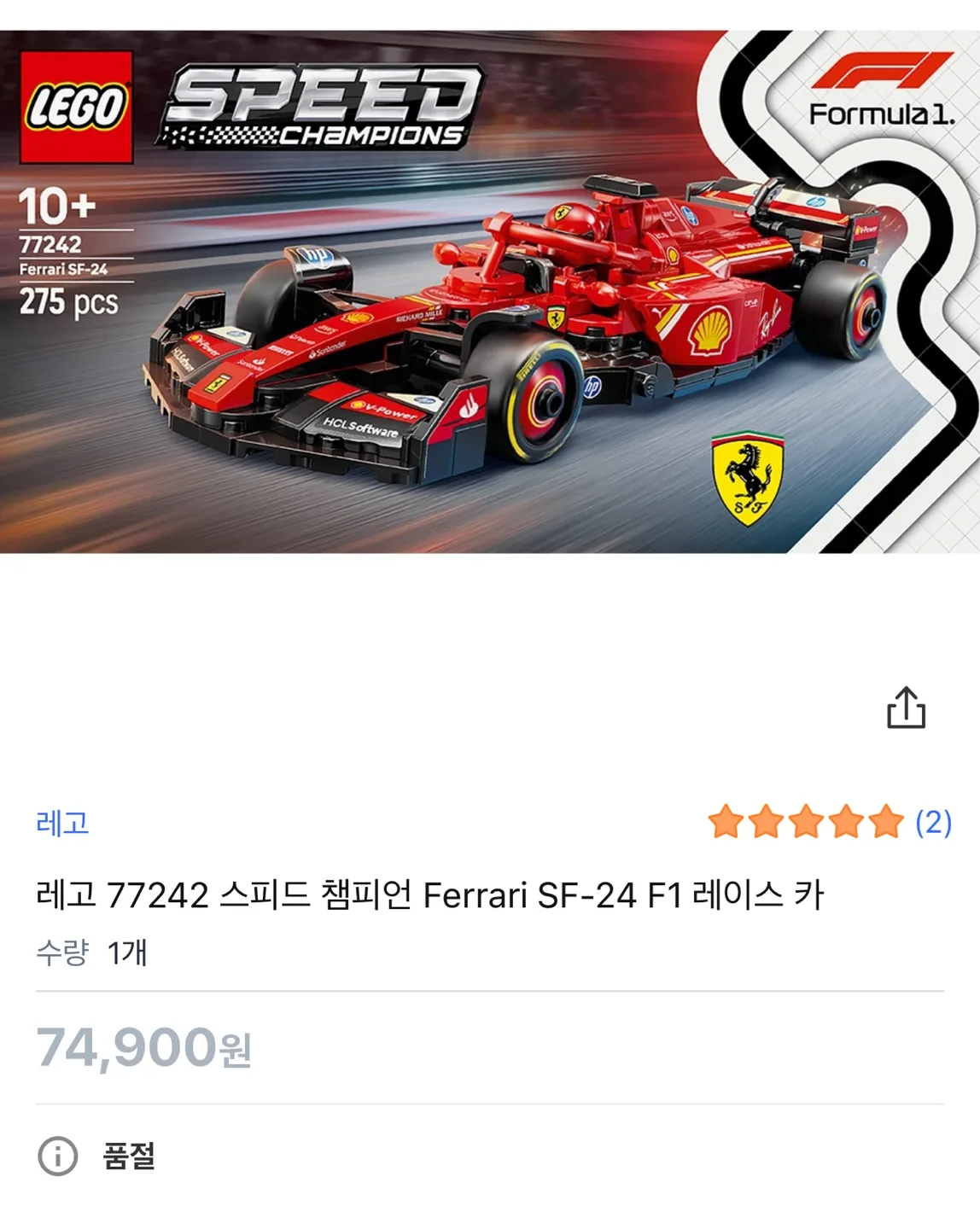The image size is (980, 1229).
Task: Share this LEGO Ferrari product
Action: pyautogui.click(x=906, y=708)
